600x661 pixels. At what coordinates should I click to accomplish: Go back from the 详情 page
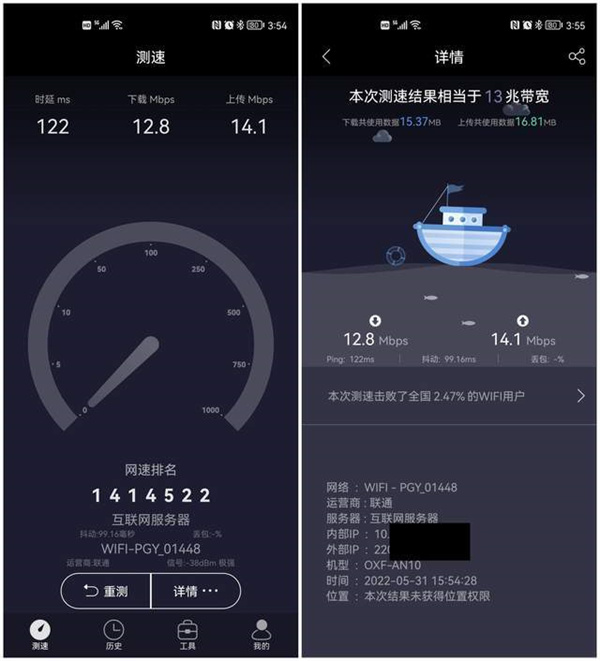point(326,57)
